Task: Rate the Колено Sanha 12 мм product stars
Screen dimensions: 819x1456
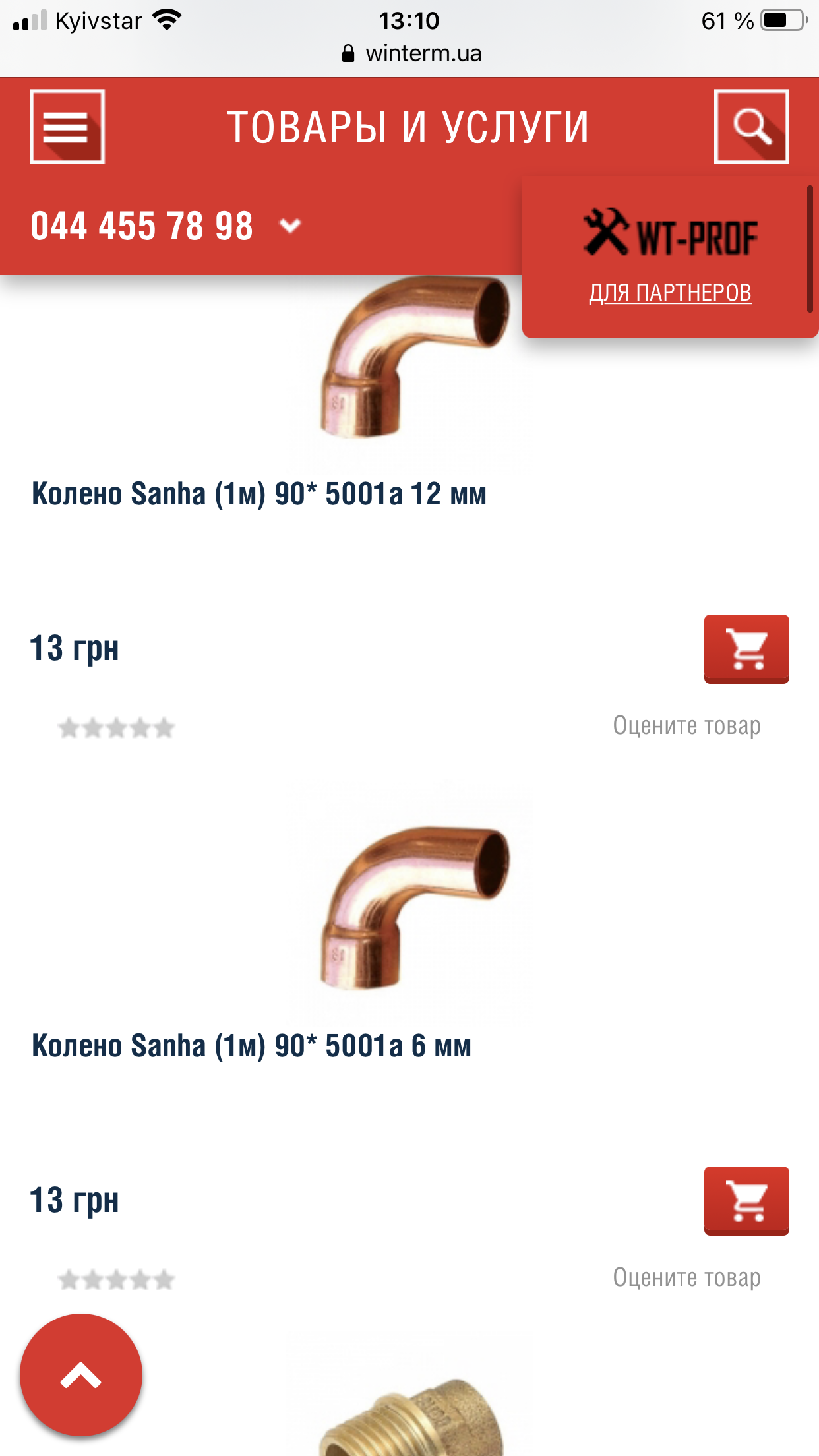Action: tap(116, 728)
